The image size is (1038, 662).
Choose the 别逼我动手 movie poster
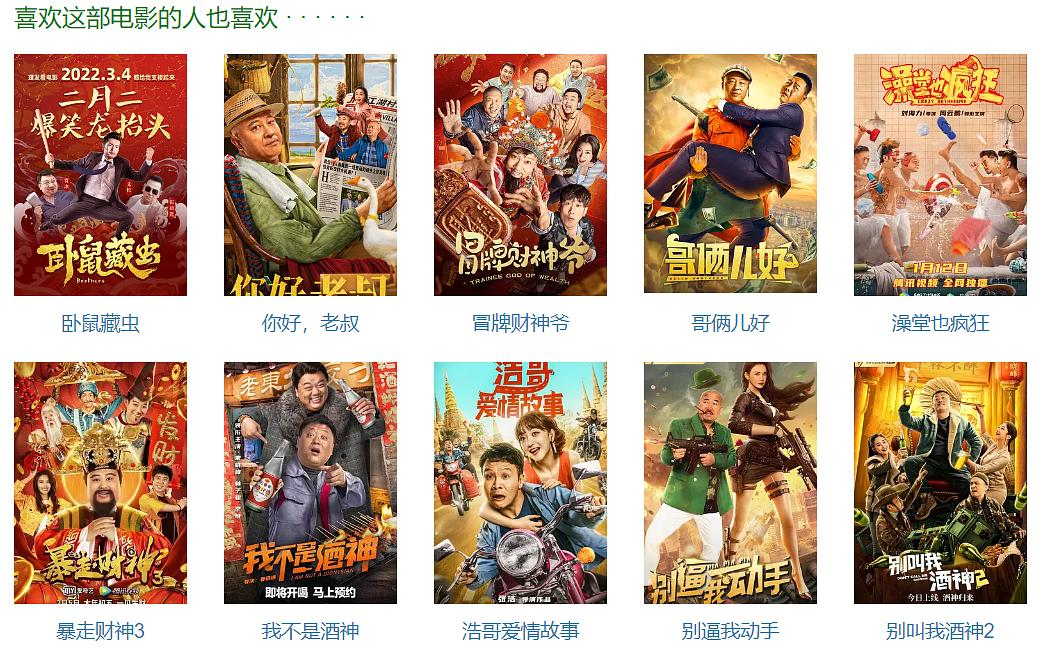(730, 483)
